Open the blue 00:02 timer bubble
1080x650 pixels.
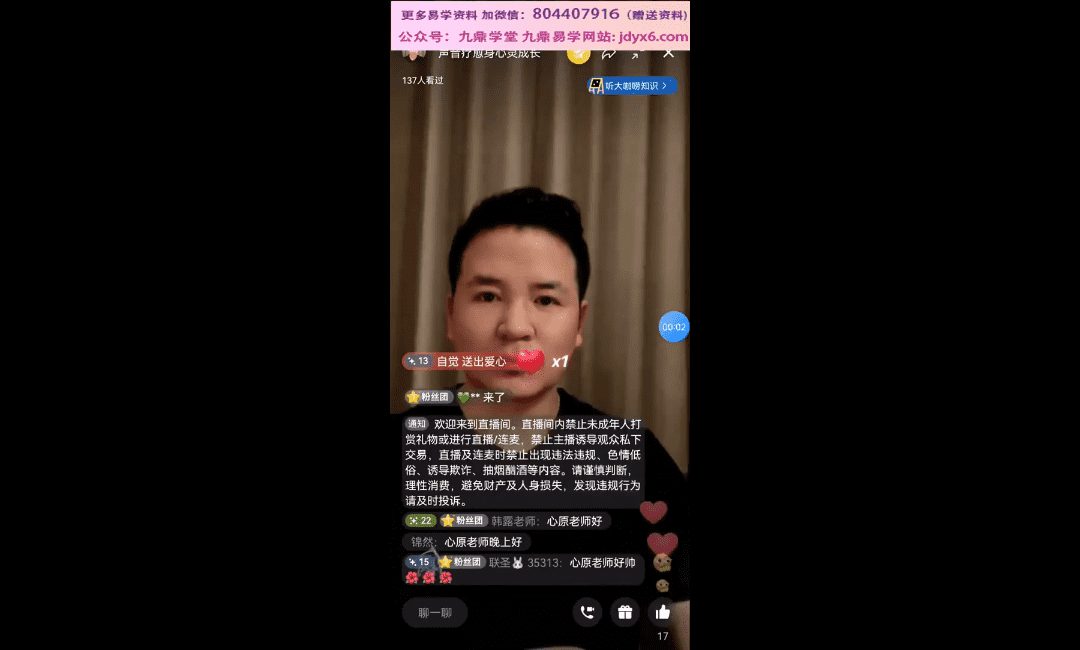click(x=674, y=327)
